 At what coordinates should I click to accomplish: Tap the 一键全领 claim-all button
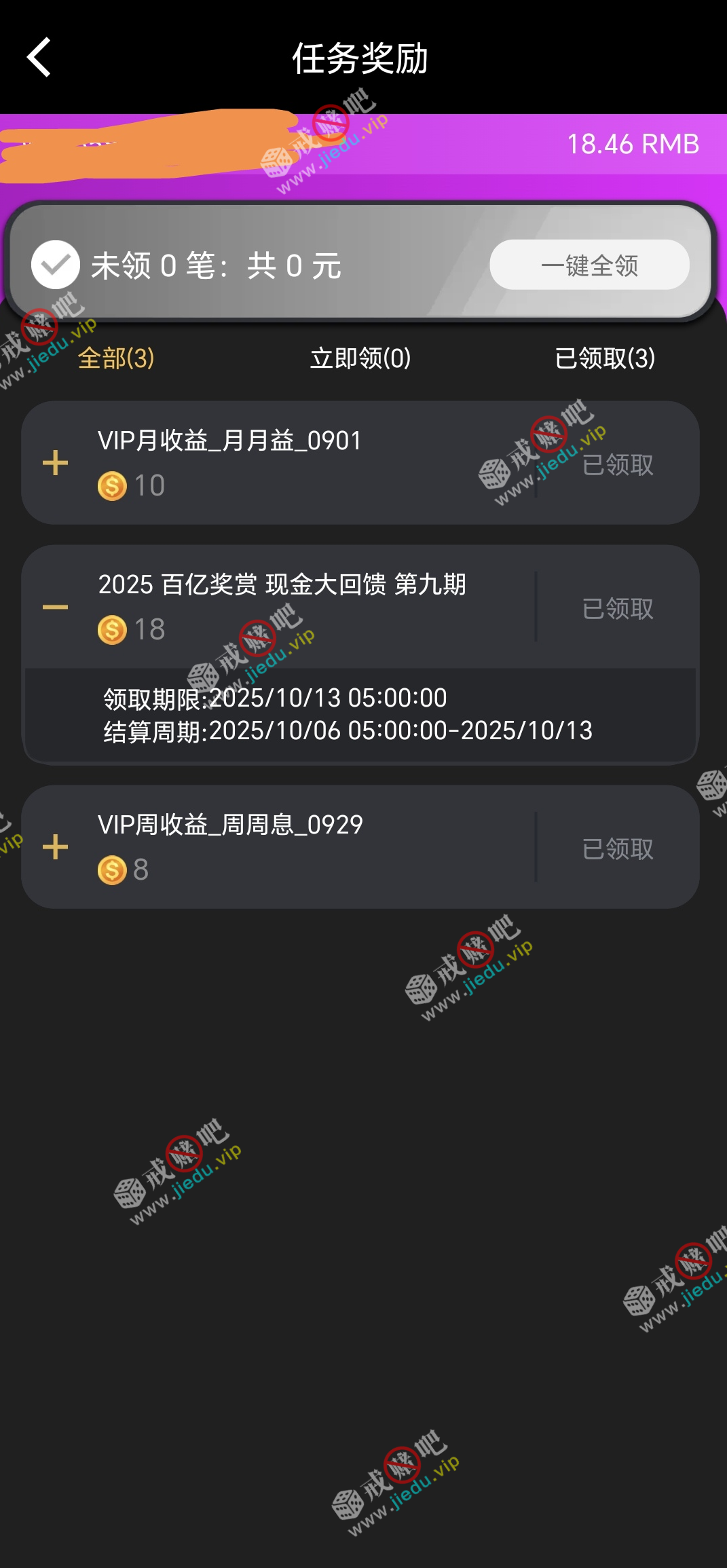589,265
